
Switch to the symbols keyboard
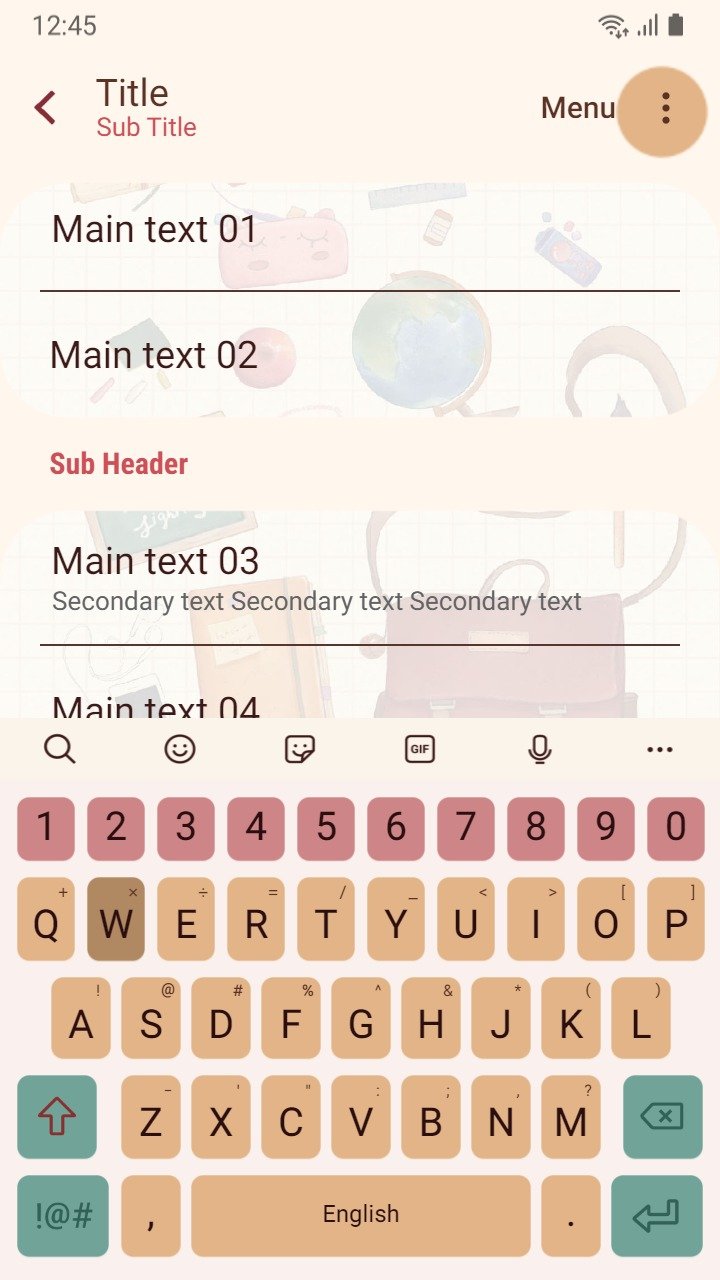point(63,1215)
